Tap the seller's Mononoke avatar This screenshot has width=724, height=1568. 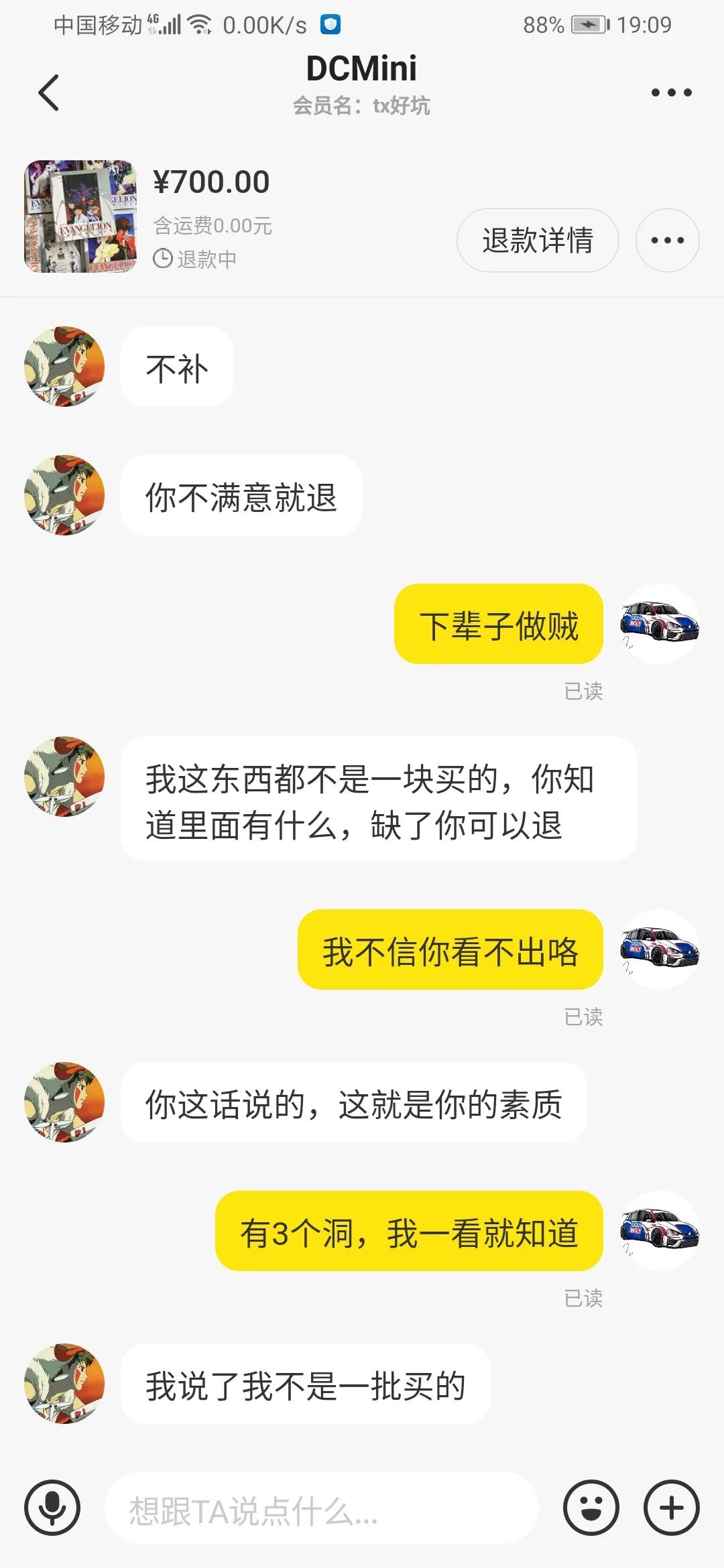tap(64, 367)
